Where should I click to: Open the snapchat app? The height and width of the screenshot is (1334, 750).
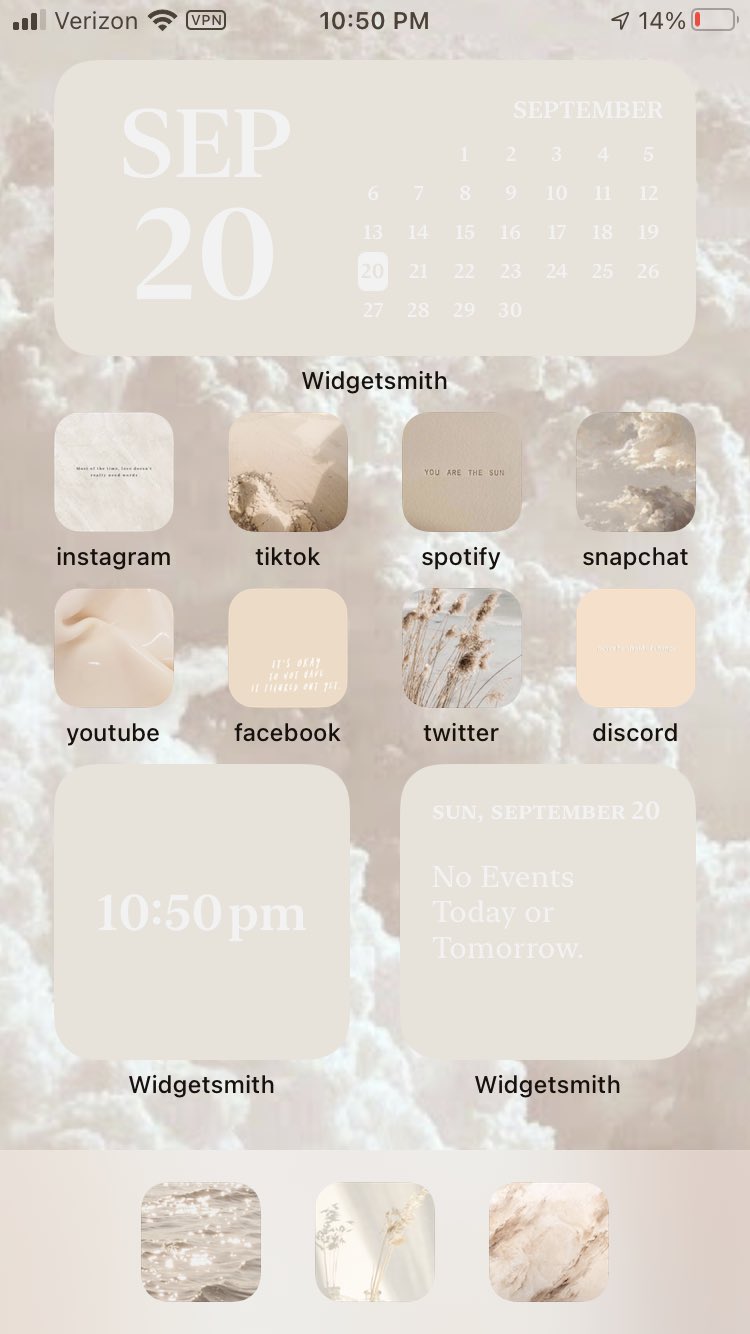635,472
